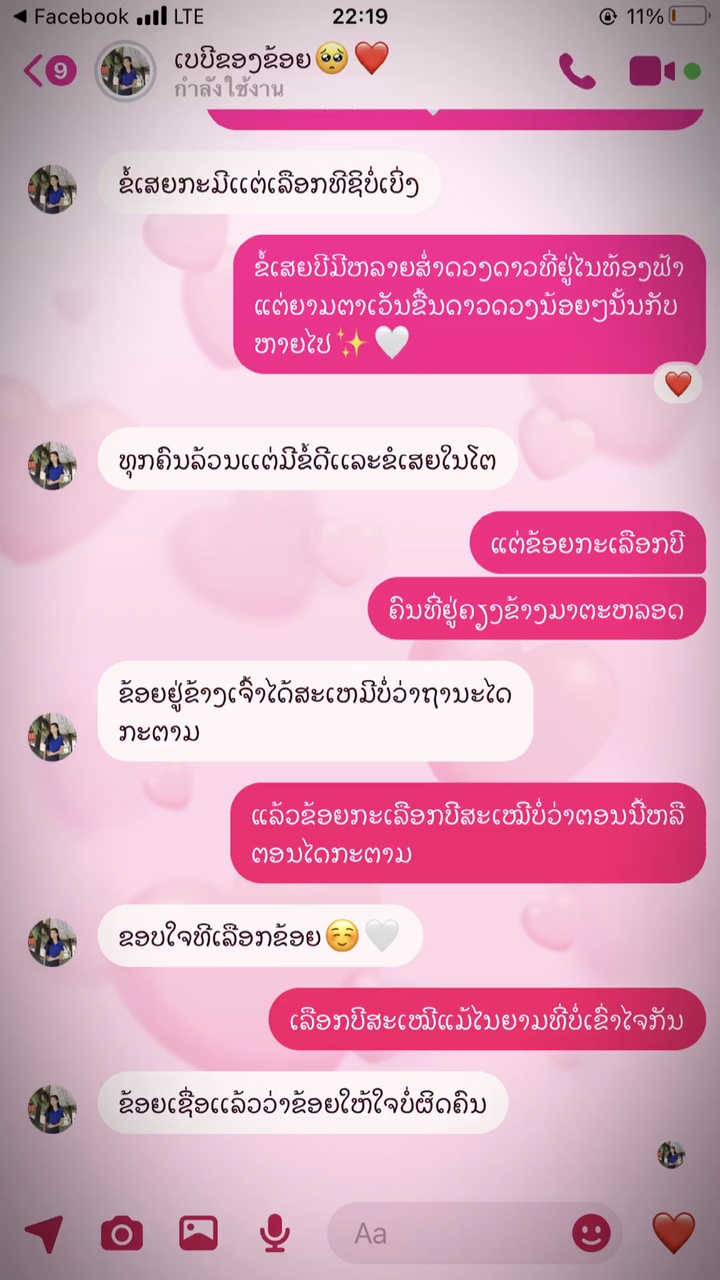Tap the Aa message input field
Image resolution: width=720 pixels, height=1280 pixels.
pyautogui.click(x=450, y=1234)
